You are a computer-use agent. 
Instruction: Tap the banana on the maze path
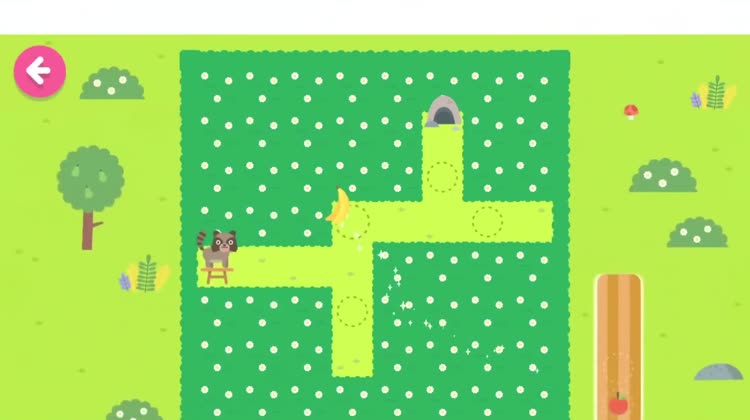340,206
